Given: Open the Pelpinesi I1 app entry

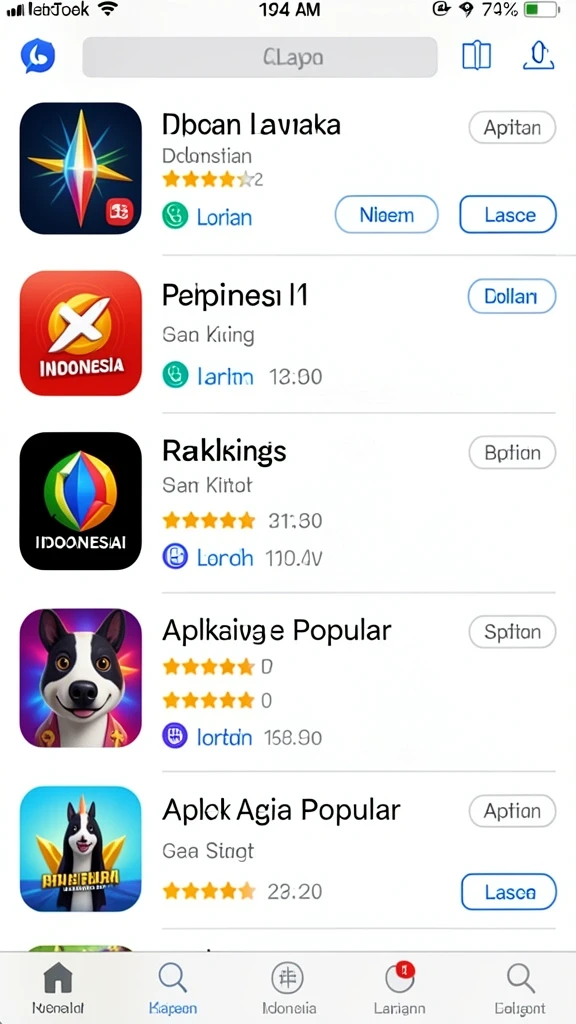Looking at the screenshot, I should pyautogui.click(x=287, y=334).
